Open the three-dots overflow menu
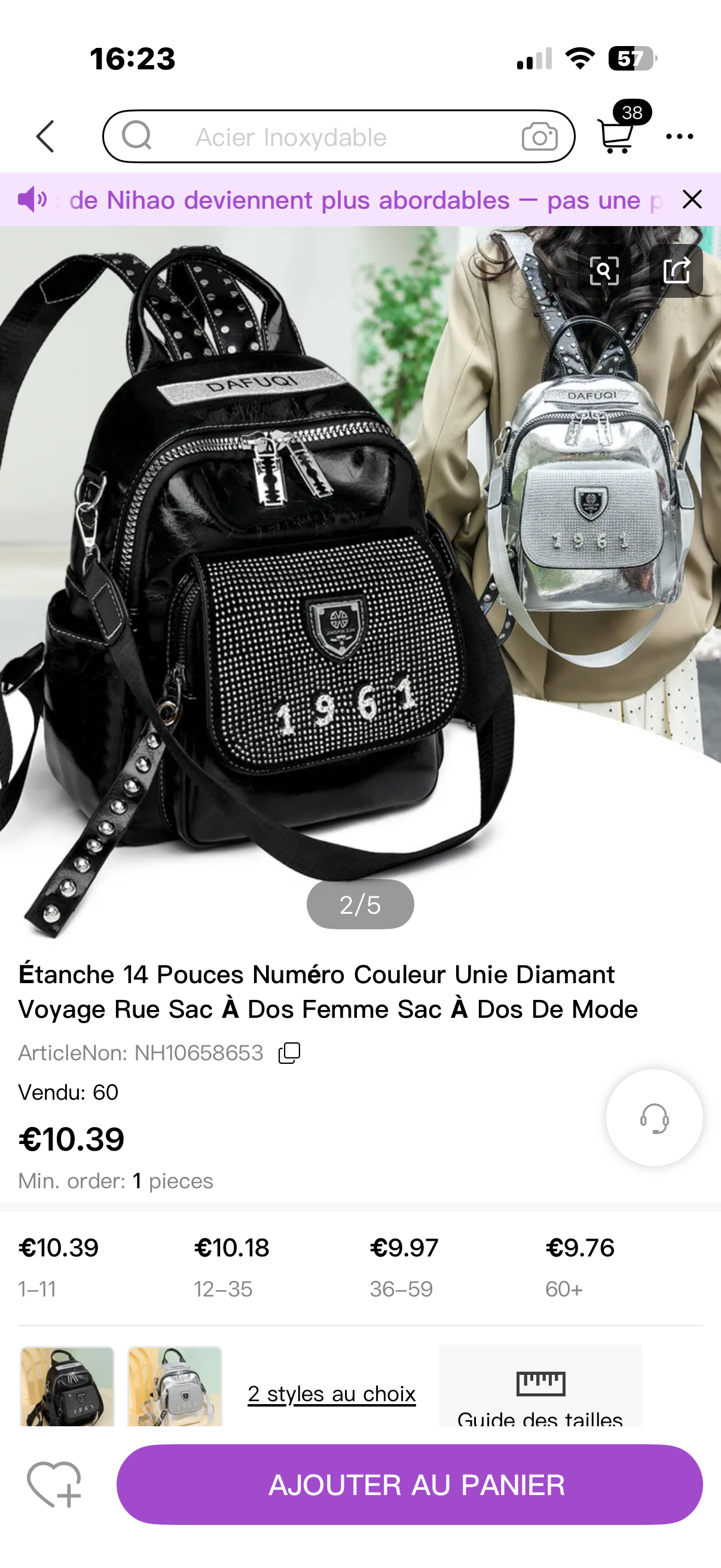 (679, 137)
